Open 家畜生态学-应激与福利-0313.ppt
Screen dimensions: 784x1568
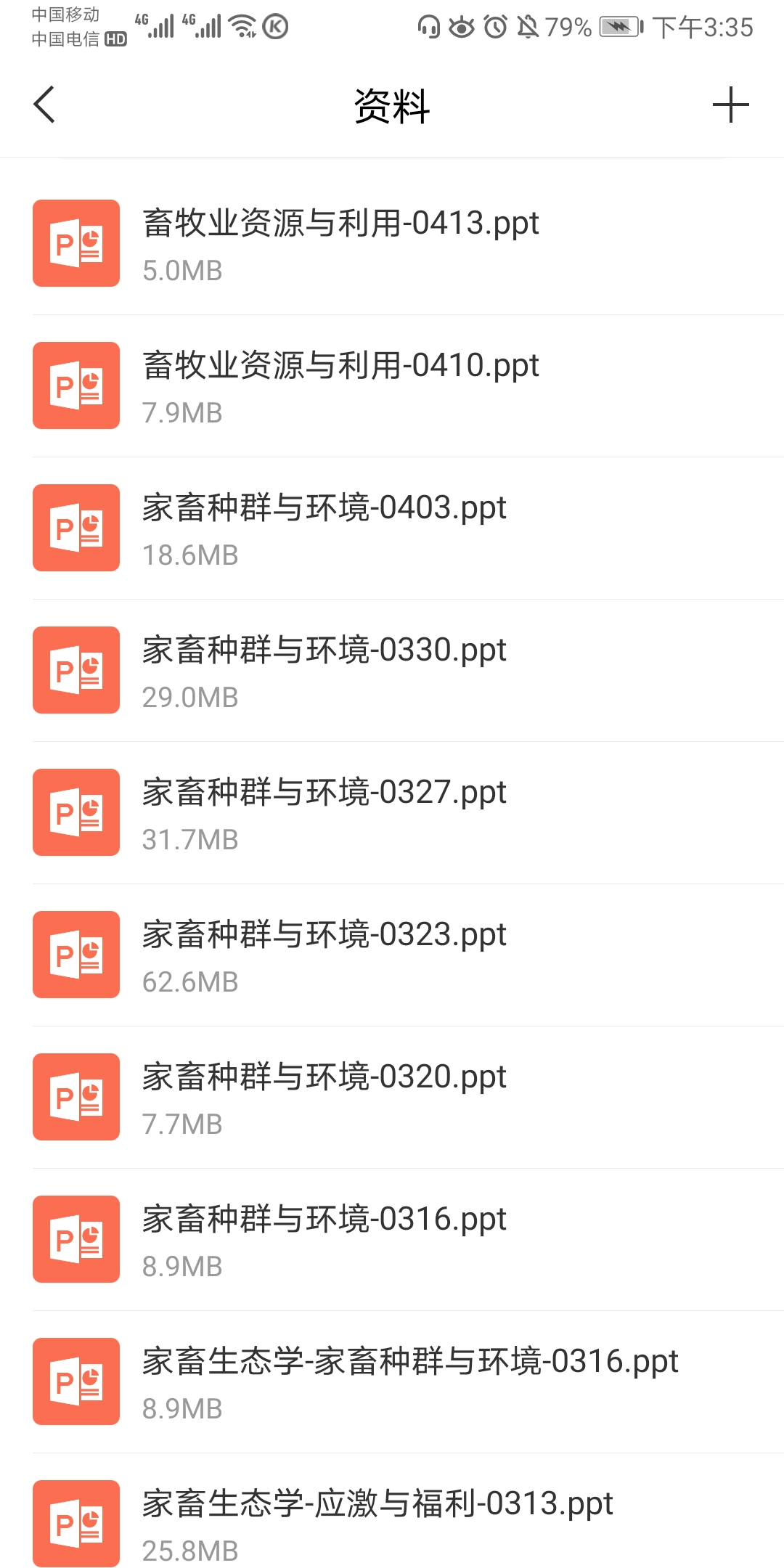coord(392,1518)
